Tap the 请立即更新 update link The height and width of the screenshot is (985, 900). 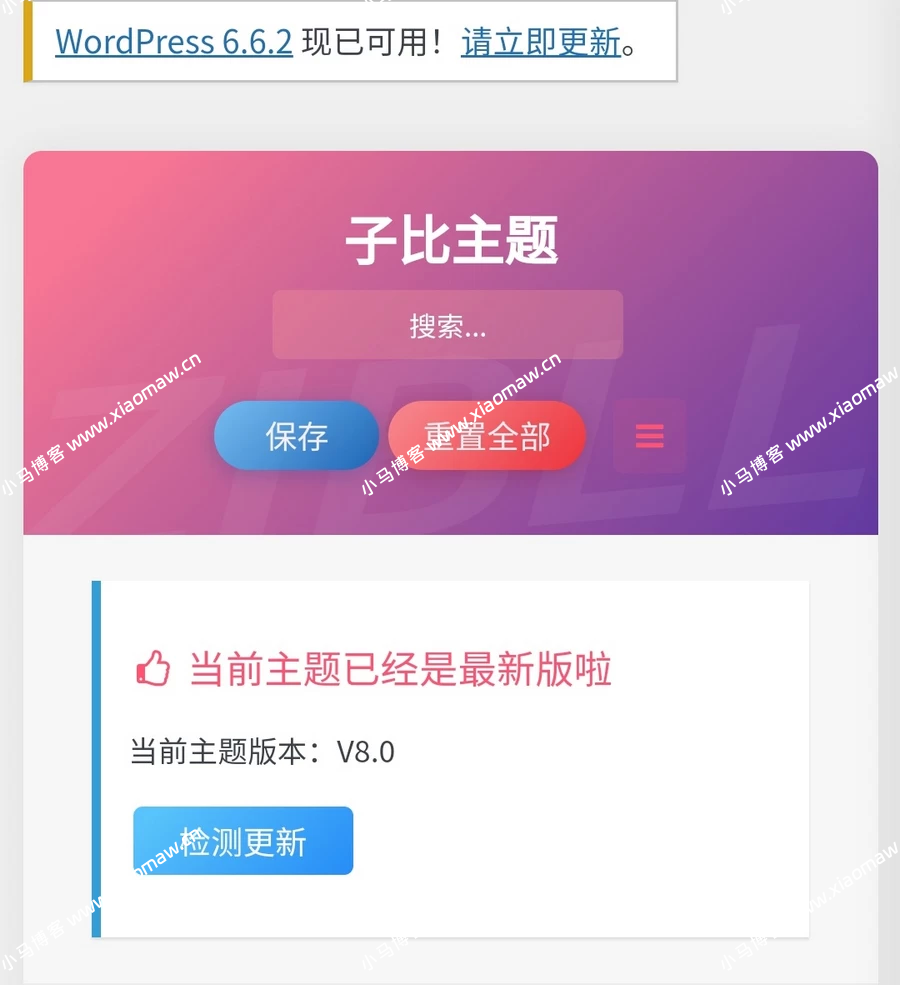point(540,42)
